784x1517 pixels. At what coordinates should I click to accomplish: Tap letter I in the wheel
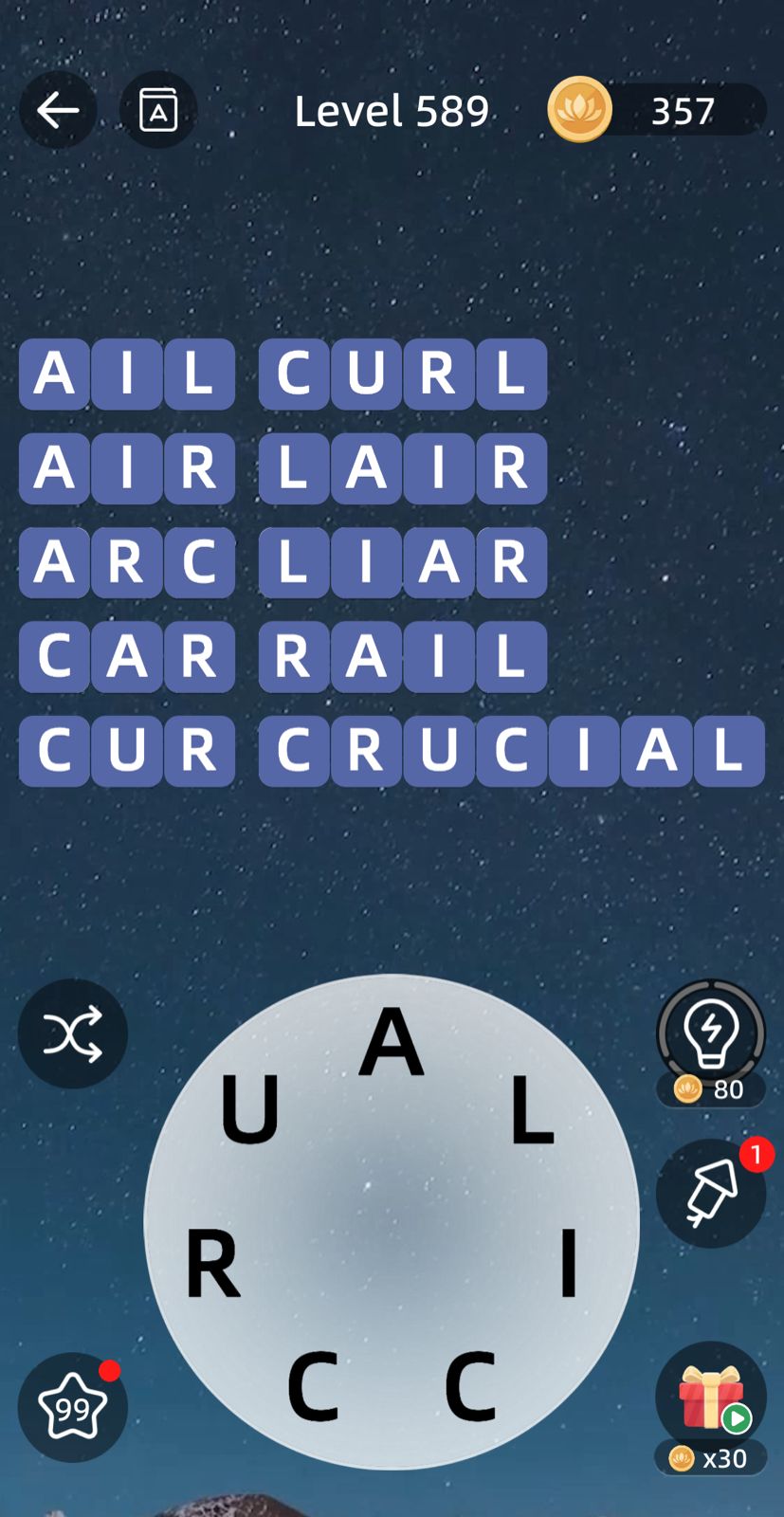click(569, 1262)
